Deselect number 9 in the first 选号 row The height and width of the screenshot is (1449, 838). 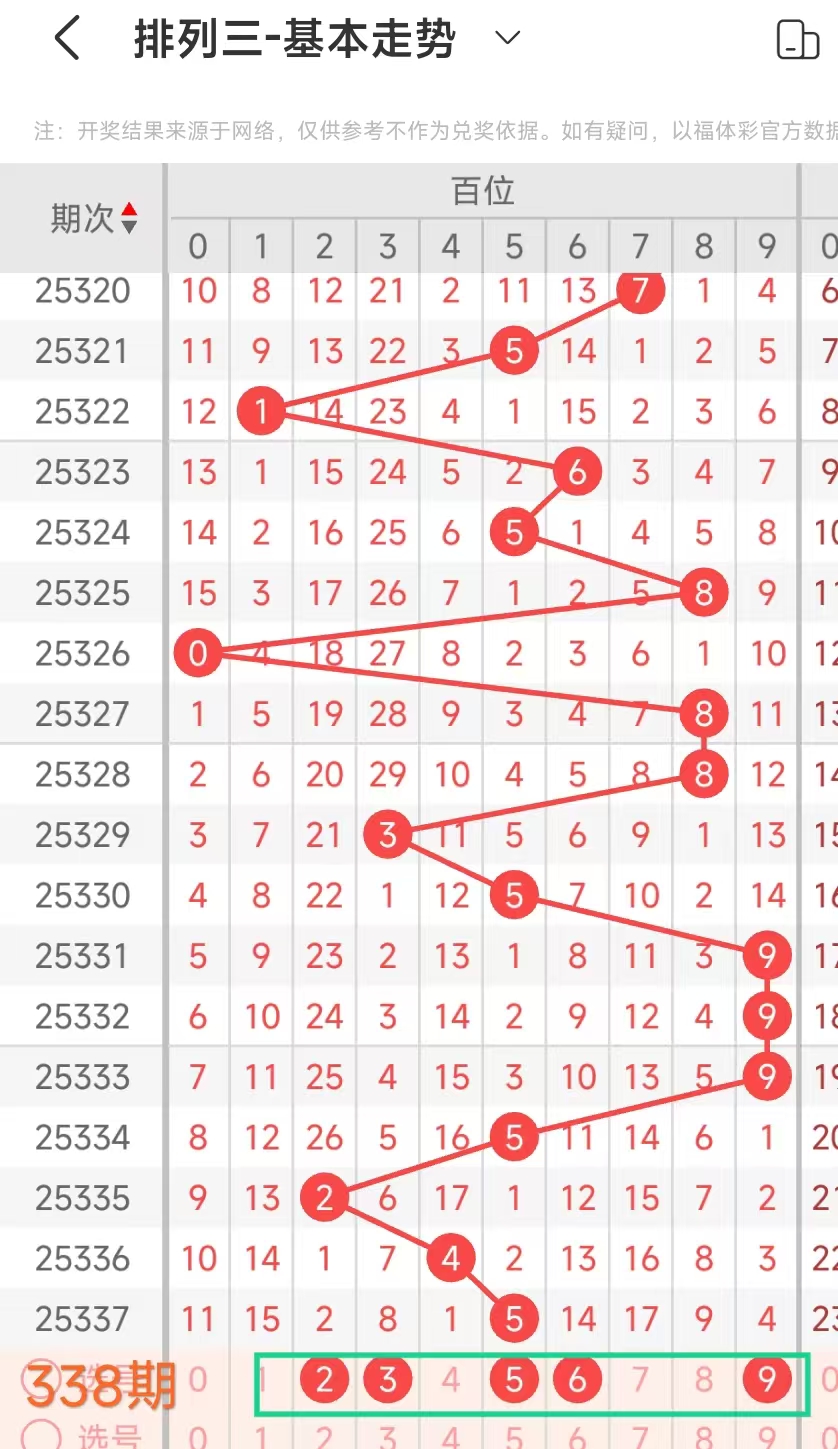(x=767, y=1381)
